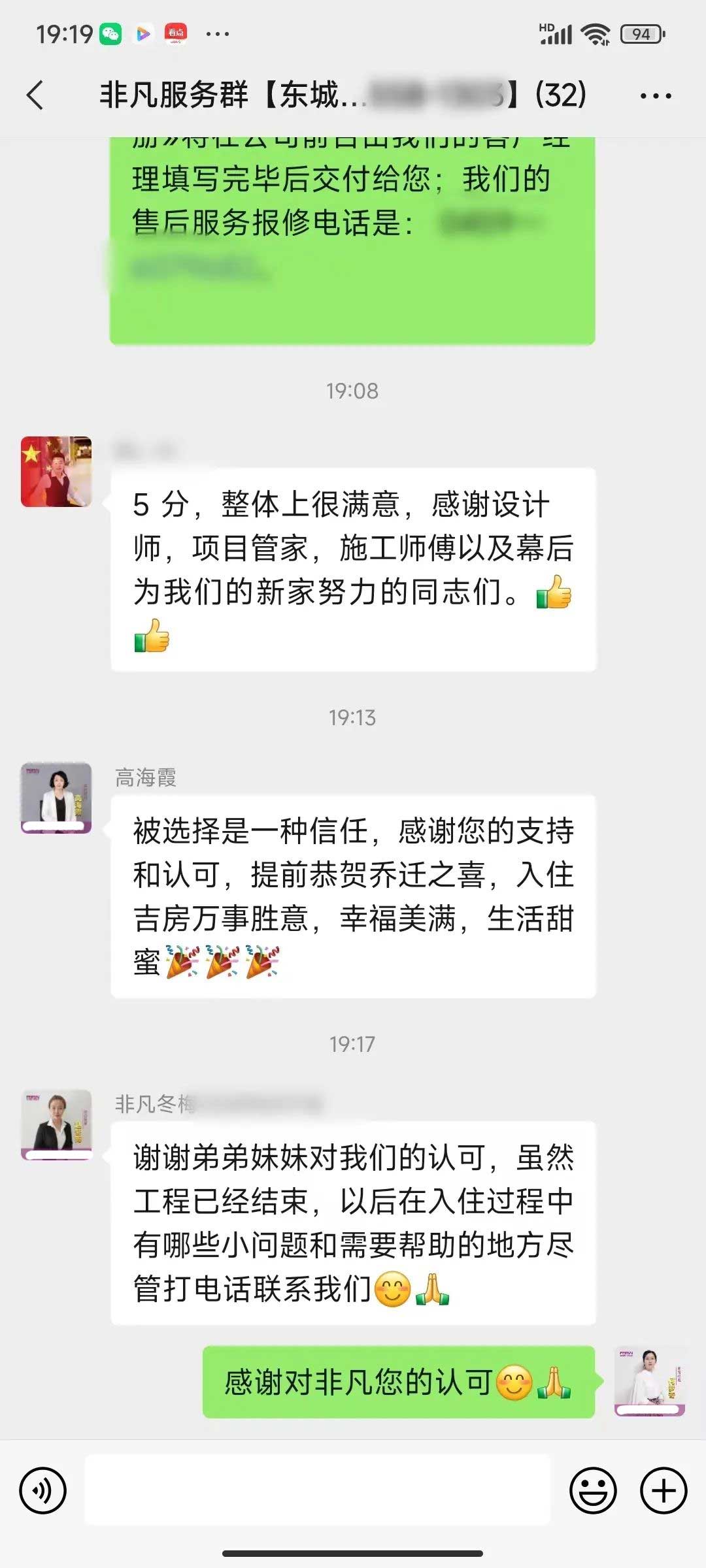
Task: View 非凡冬梅's profile avatar
Action: click(56, 1124)
